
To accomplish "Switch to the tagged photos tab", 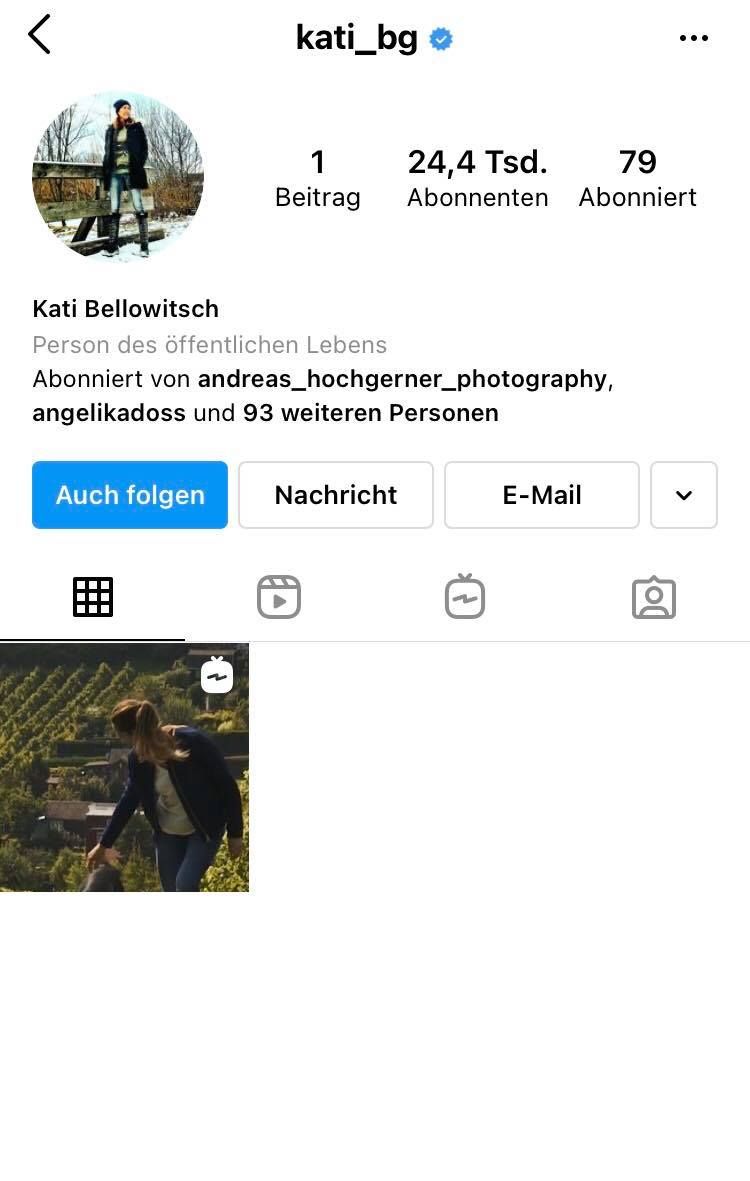I will tap(654, 597).
